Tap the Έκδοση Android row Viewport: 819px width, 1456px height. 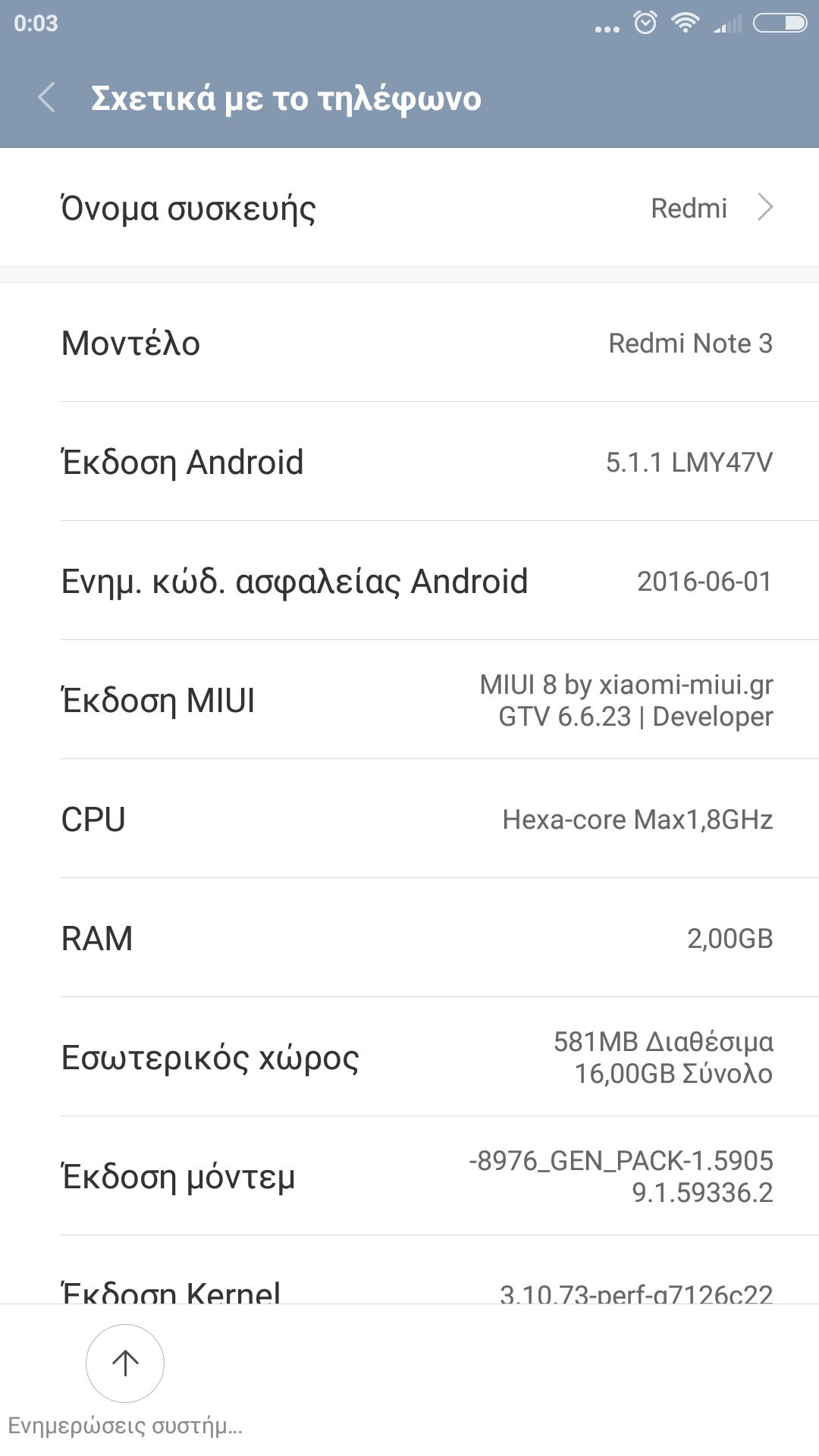(x=409, y=462)
